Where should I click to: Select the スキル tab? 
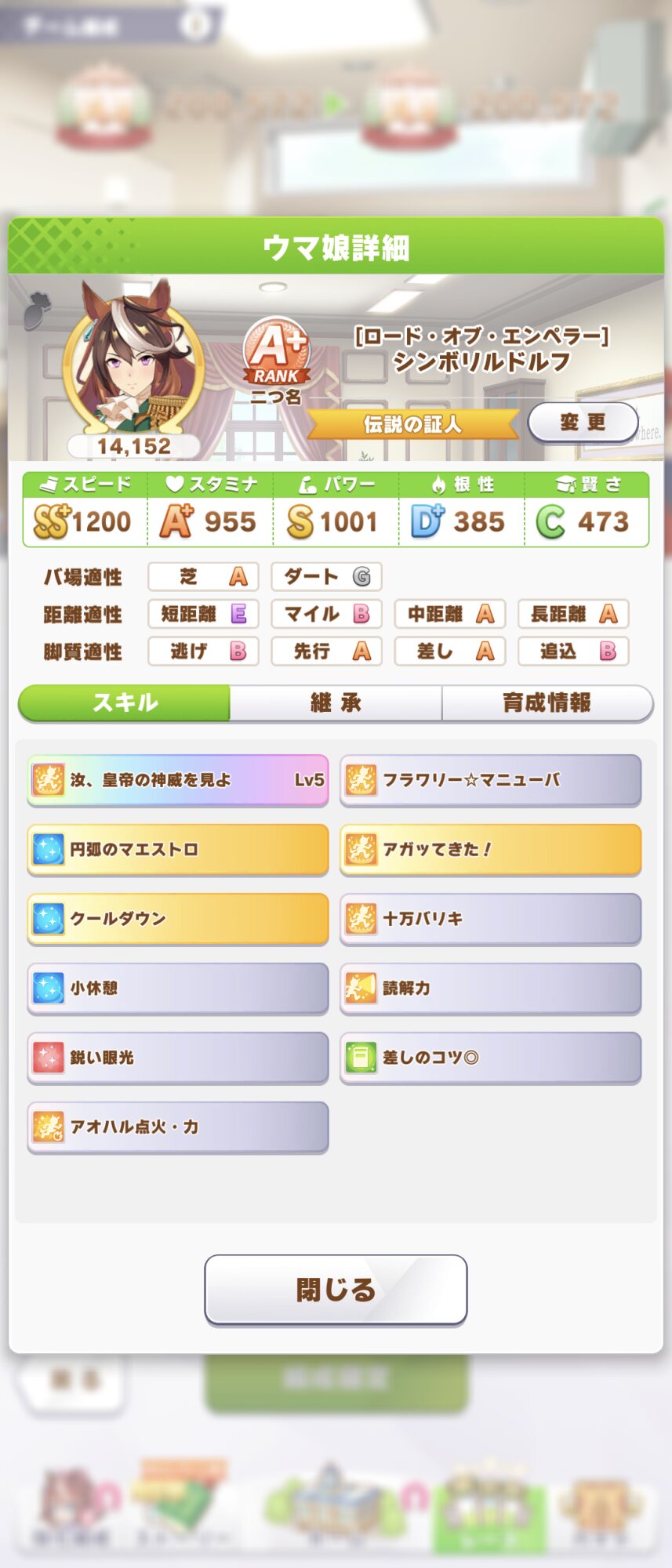(125, 702)
